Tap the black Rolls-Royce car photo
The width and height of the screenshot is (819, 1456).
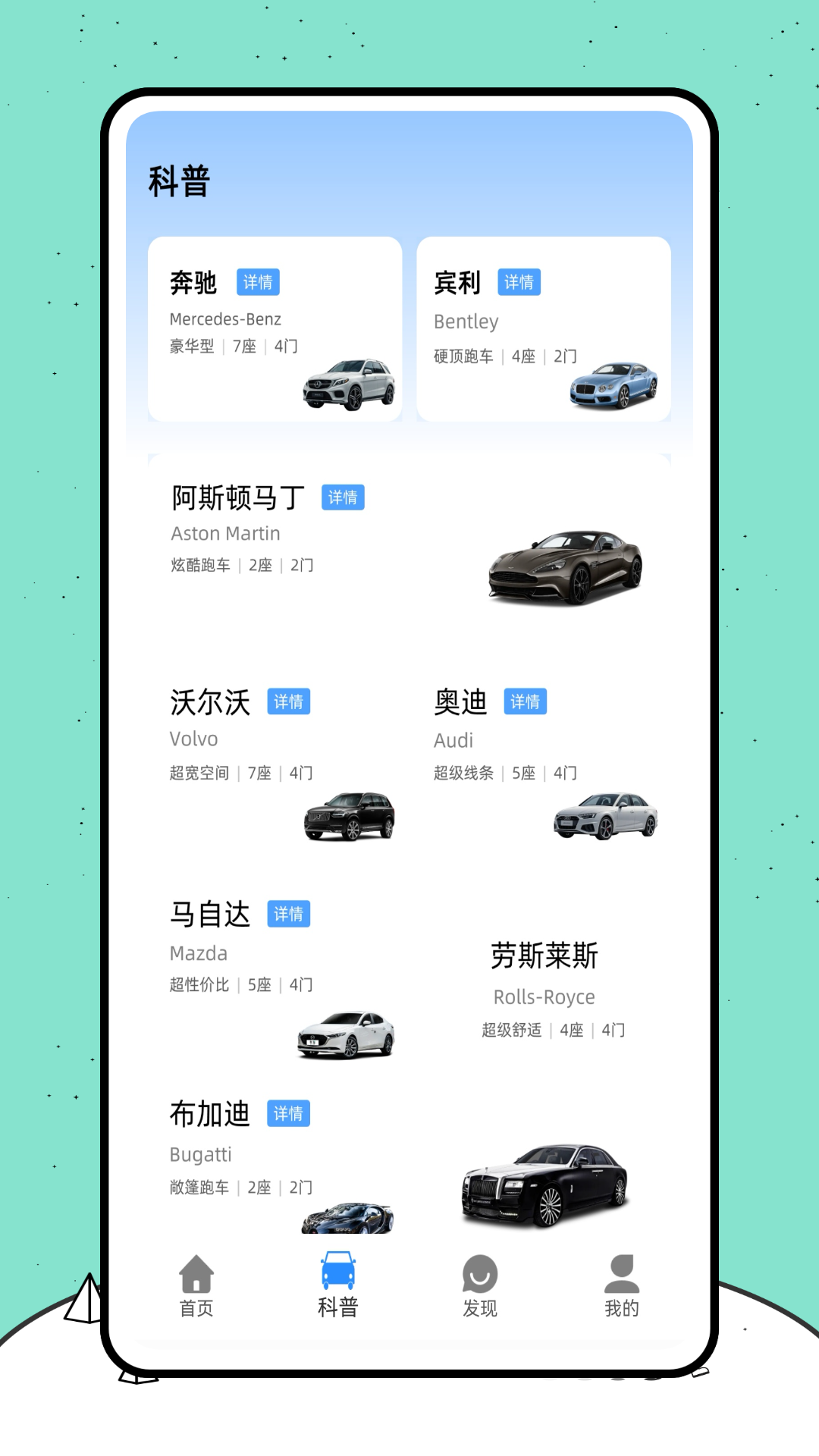pos(543,1187)
